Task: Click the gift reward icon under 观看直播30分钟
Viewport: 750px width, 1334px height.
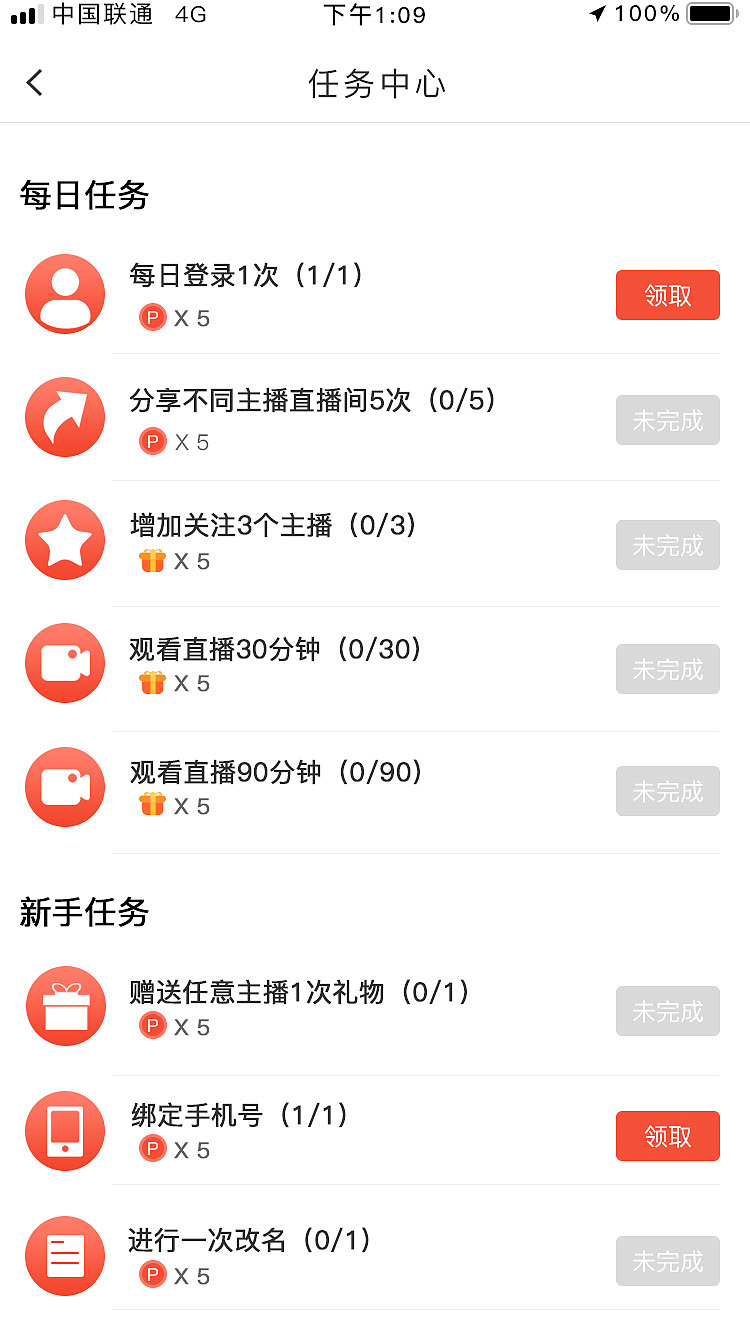Action: click(152, 683)
